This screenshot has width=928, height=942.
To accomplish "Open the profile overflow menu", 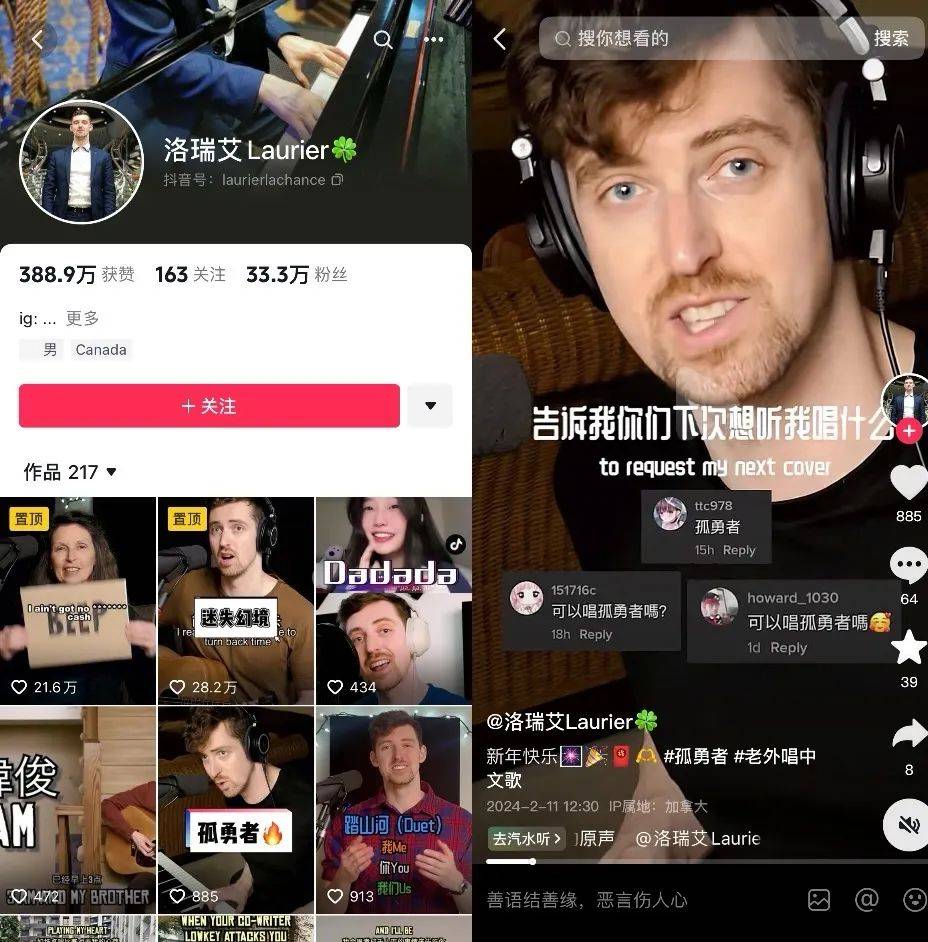I will tap(433, 39).
